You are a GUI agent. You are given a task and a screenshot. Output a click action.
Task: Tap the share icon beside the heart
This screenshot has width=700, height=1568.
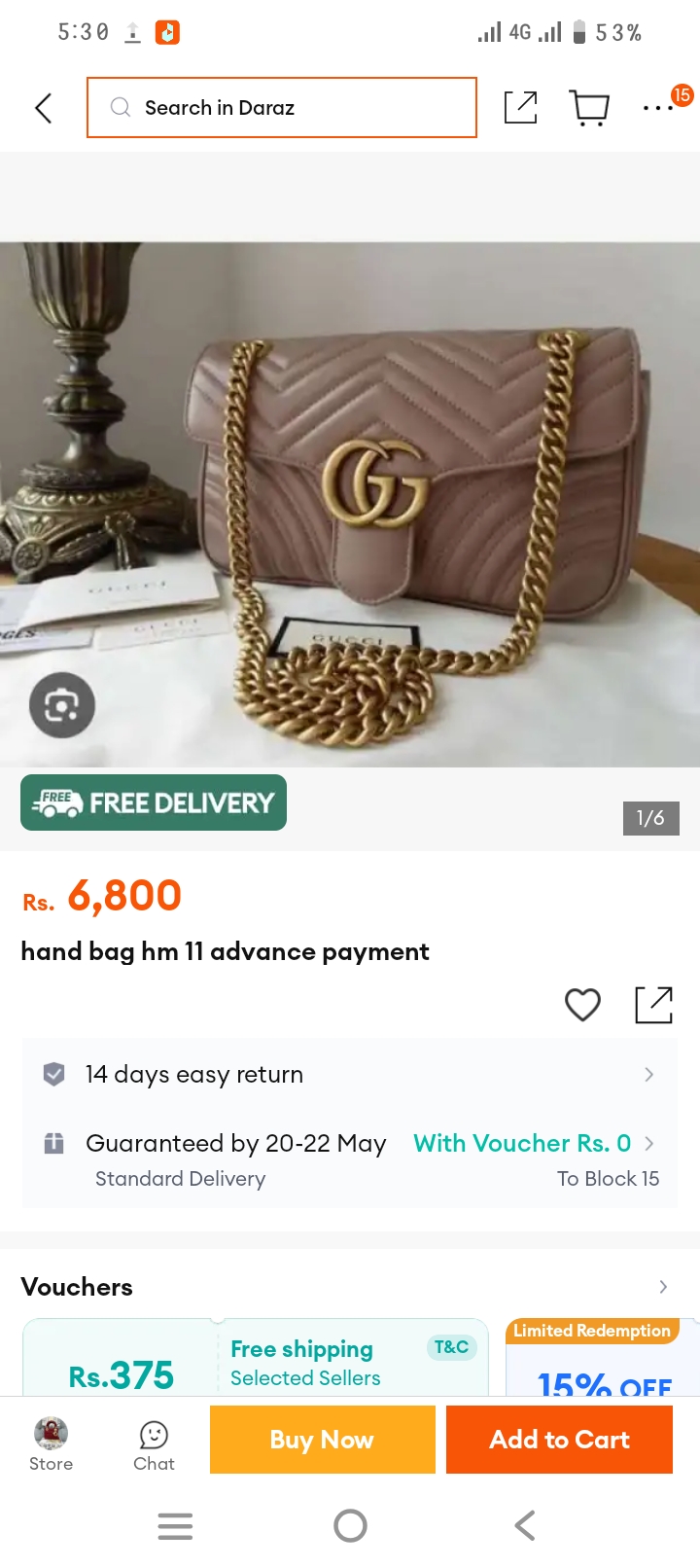click(654, 1005)
